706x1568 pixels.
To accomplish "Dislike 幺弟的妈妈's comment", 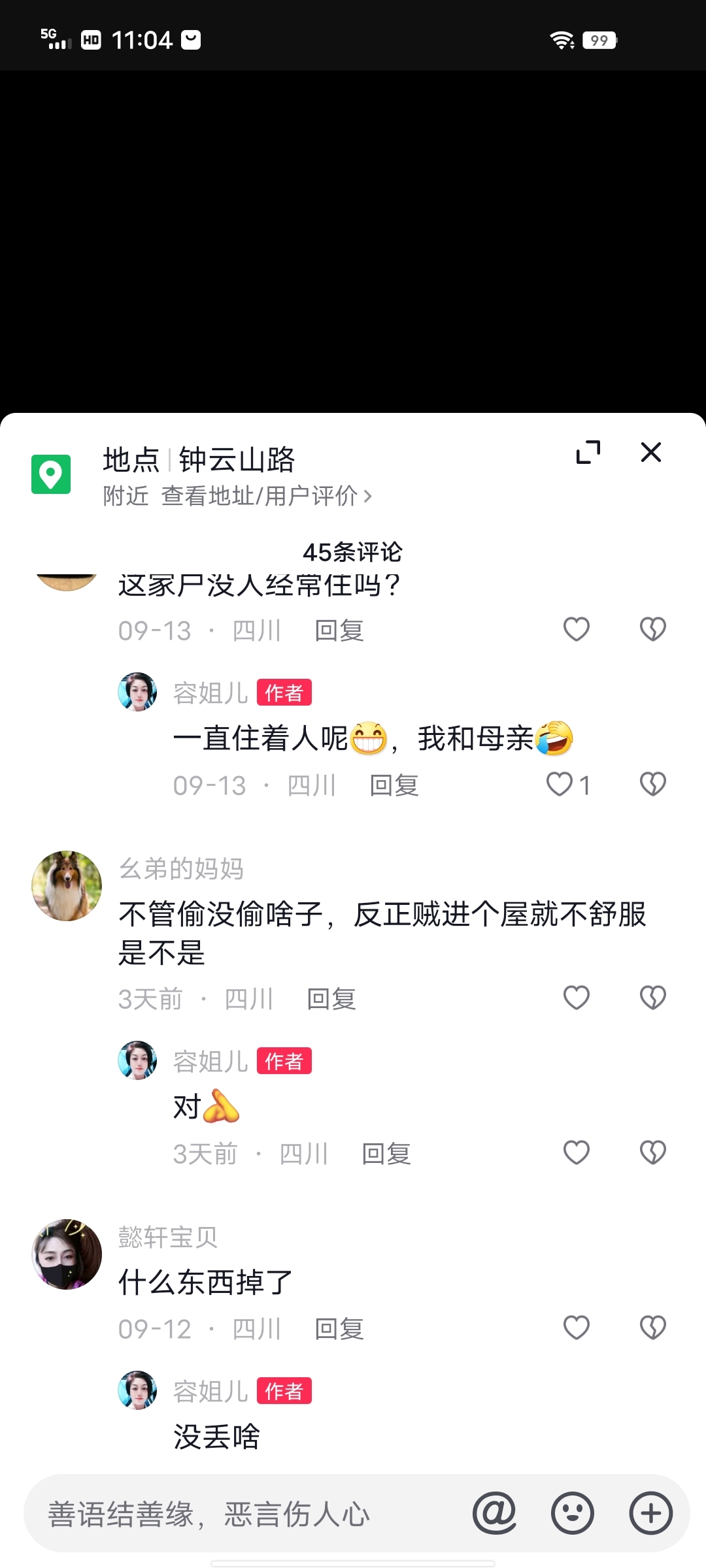I will (x=652, y=998).
